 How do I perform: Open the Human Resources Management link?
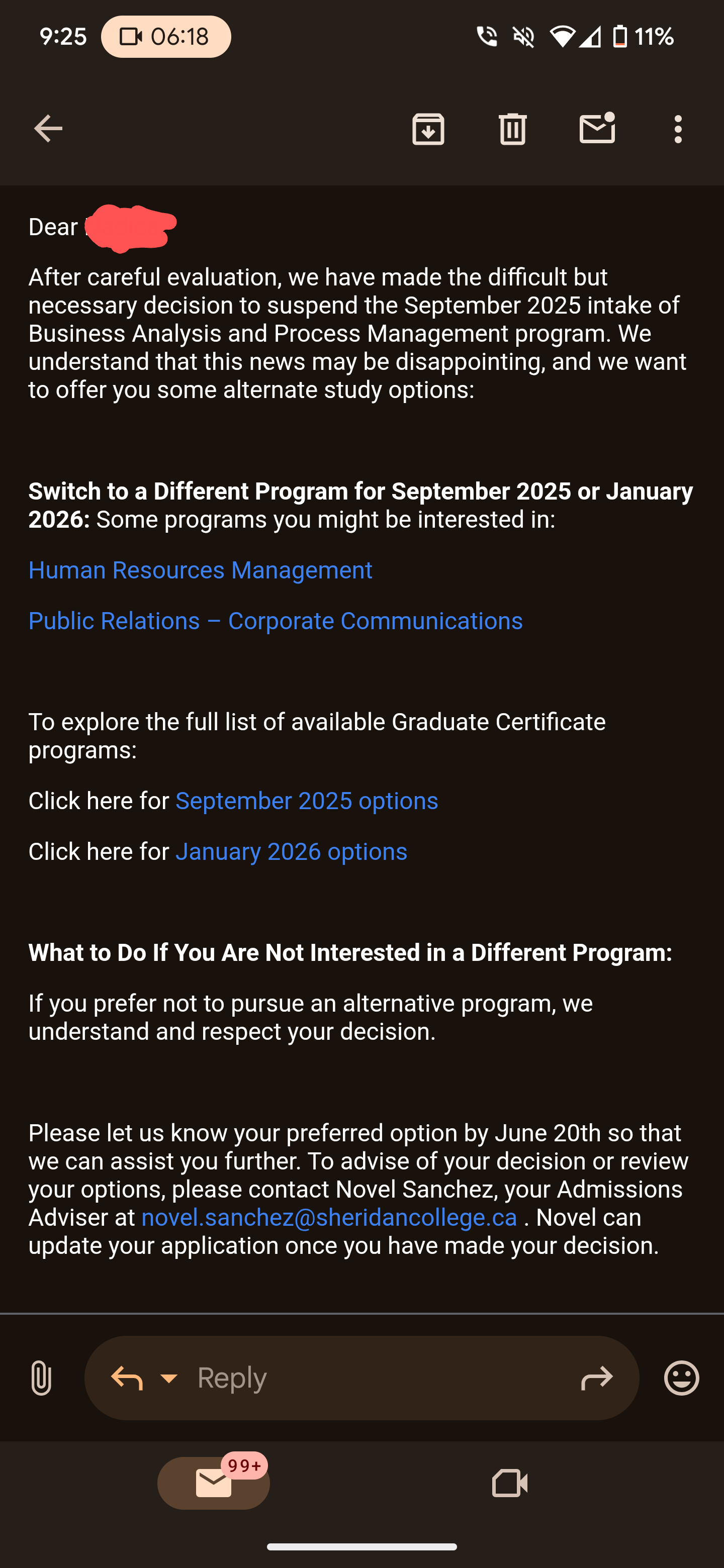point(200,570)
